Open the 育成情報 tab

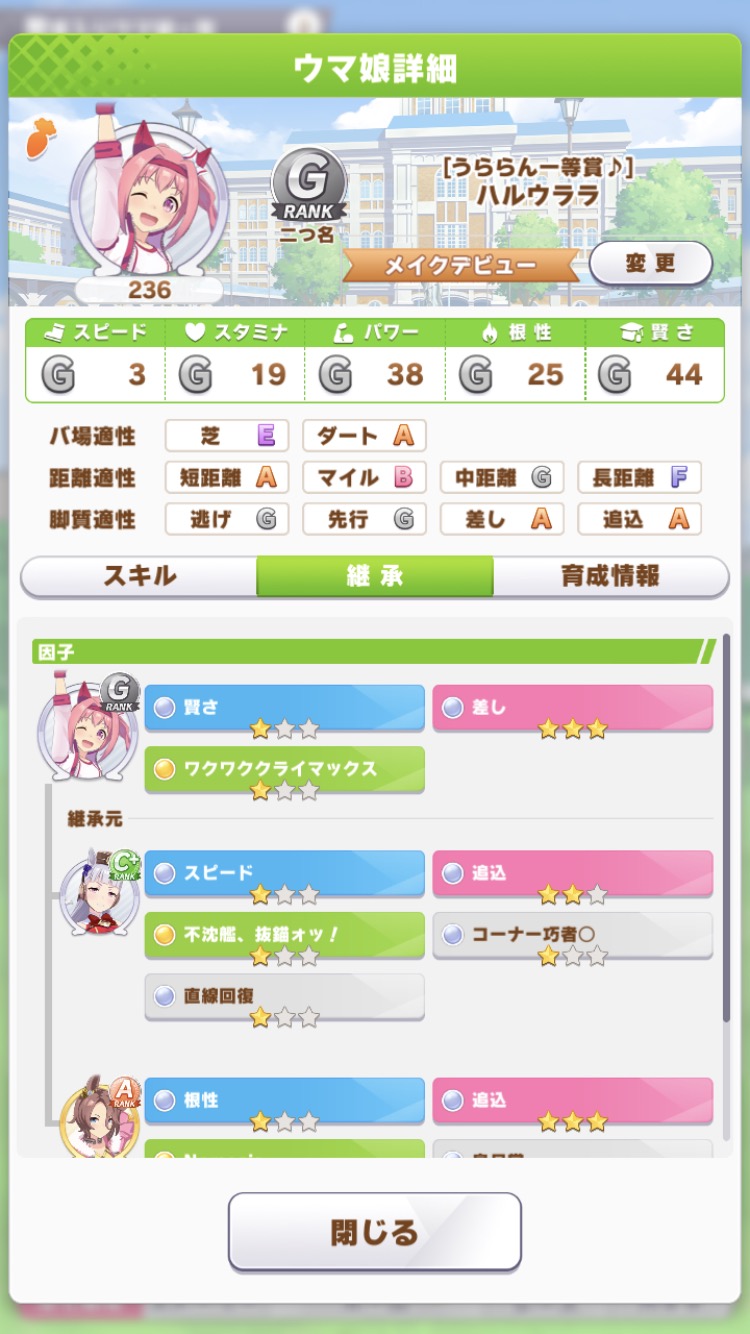[610, 576]
